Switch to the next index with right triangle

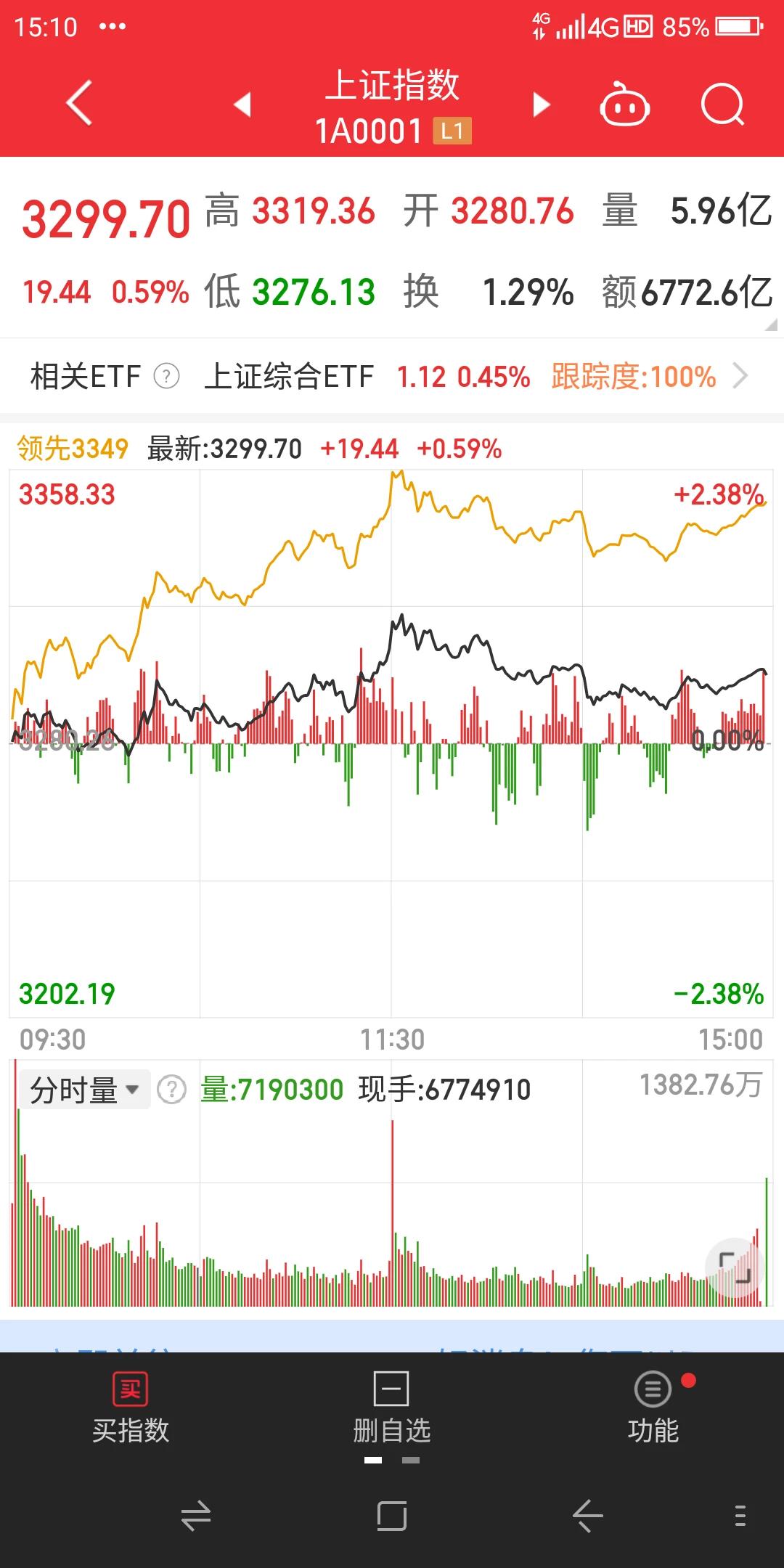click(x=542, y=105)
